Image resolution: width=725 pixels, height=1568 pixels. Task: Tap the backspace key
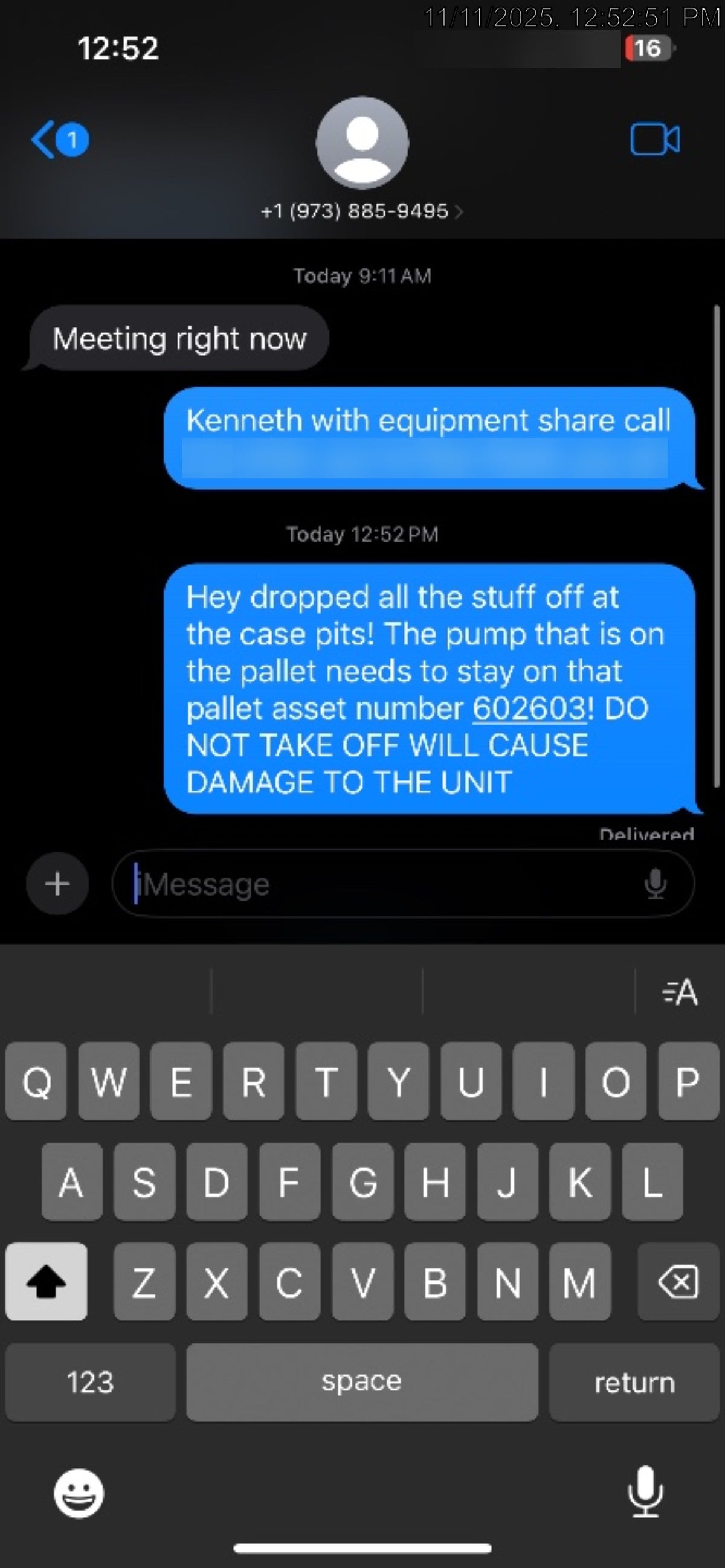tap(678, 1281)
